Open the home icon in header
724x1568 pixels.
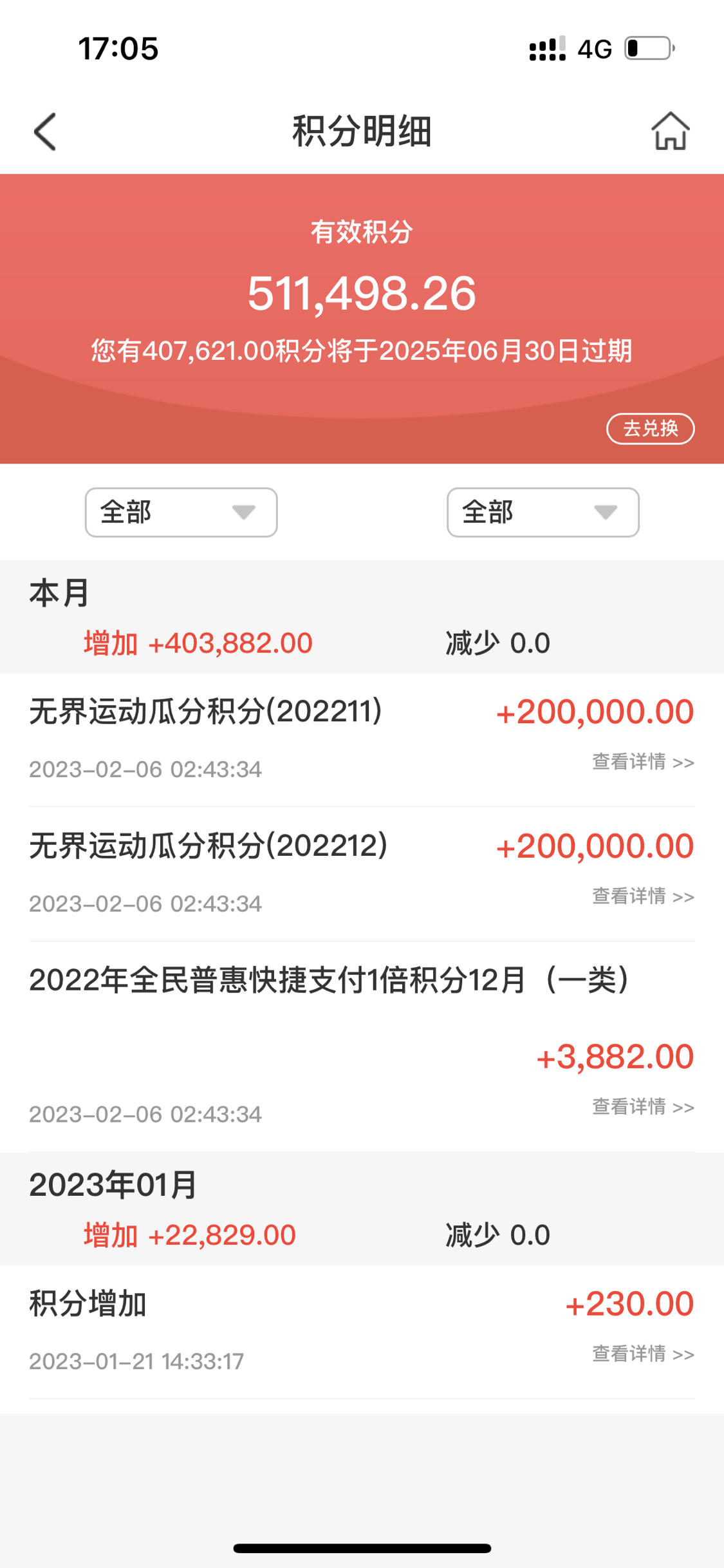tap(671, 131)
